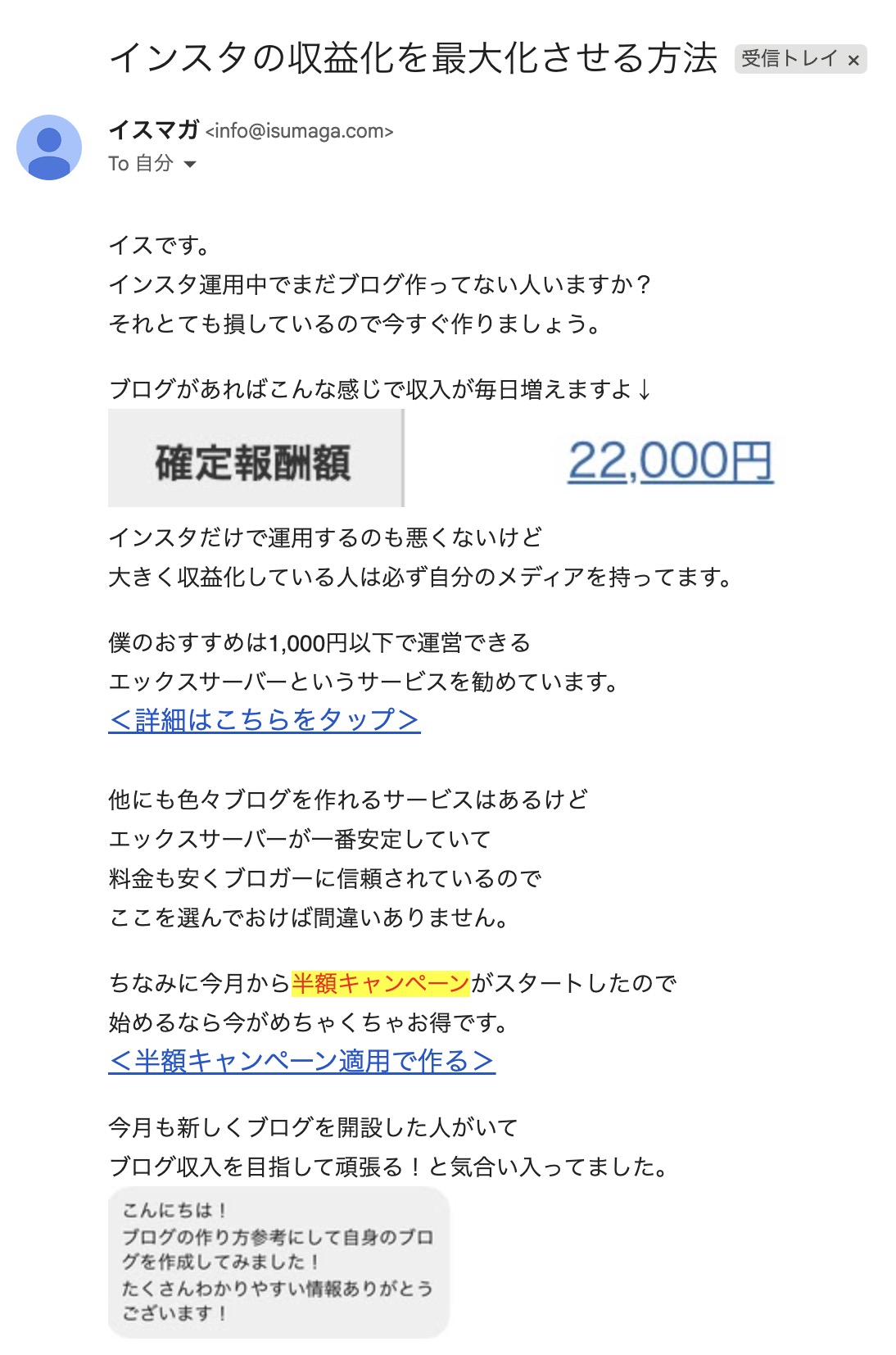Open the ＜半額キャンペーン適用で作る＞ link
Screen dimensions: 896x1355
pos(301,1062)
